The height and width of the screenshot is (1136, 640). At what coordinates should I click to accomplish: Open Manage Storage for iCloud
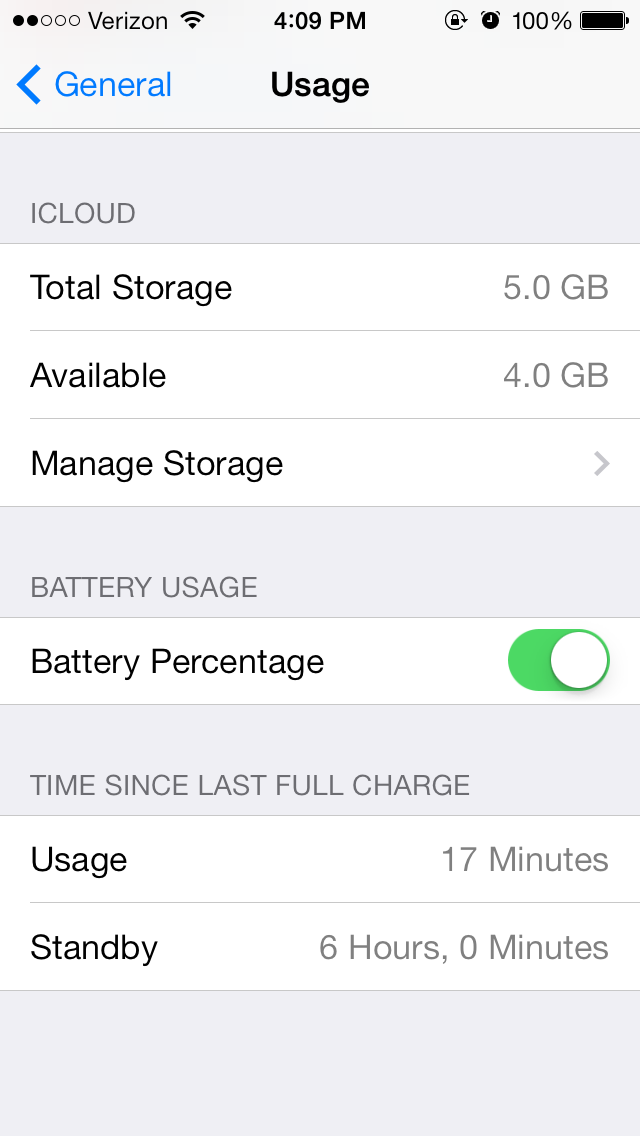320,463
